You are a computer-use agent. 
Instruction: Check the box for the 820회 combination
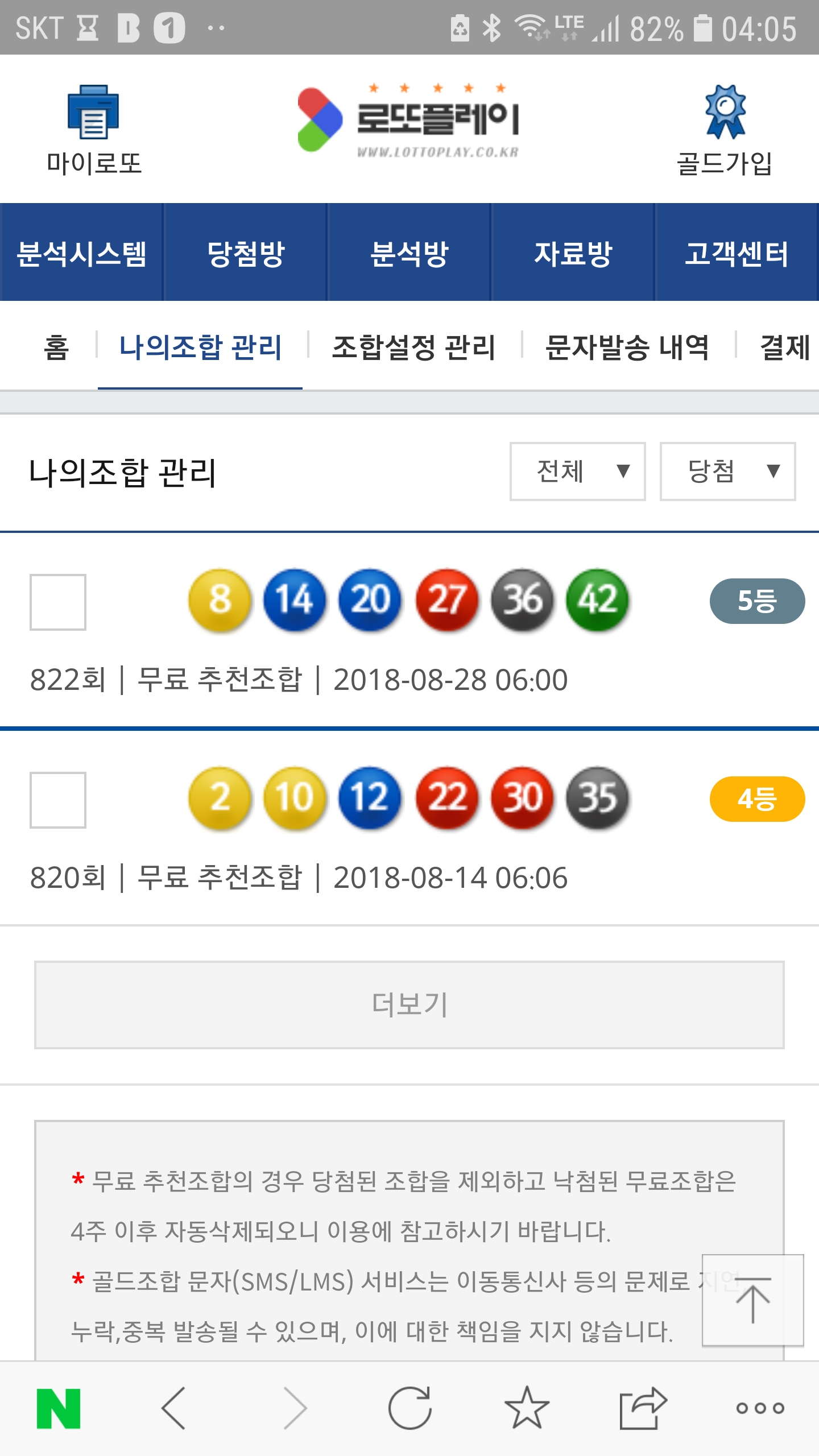point(58,800)
